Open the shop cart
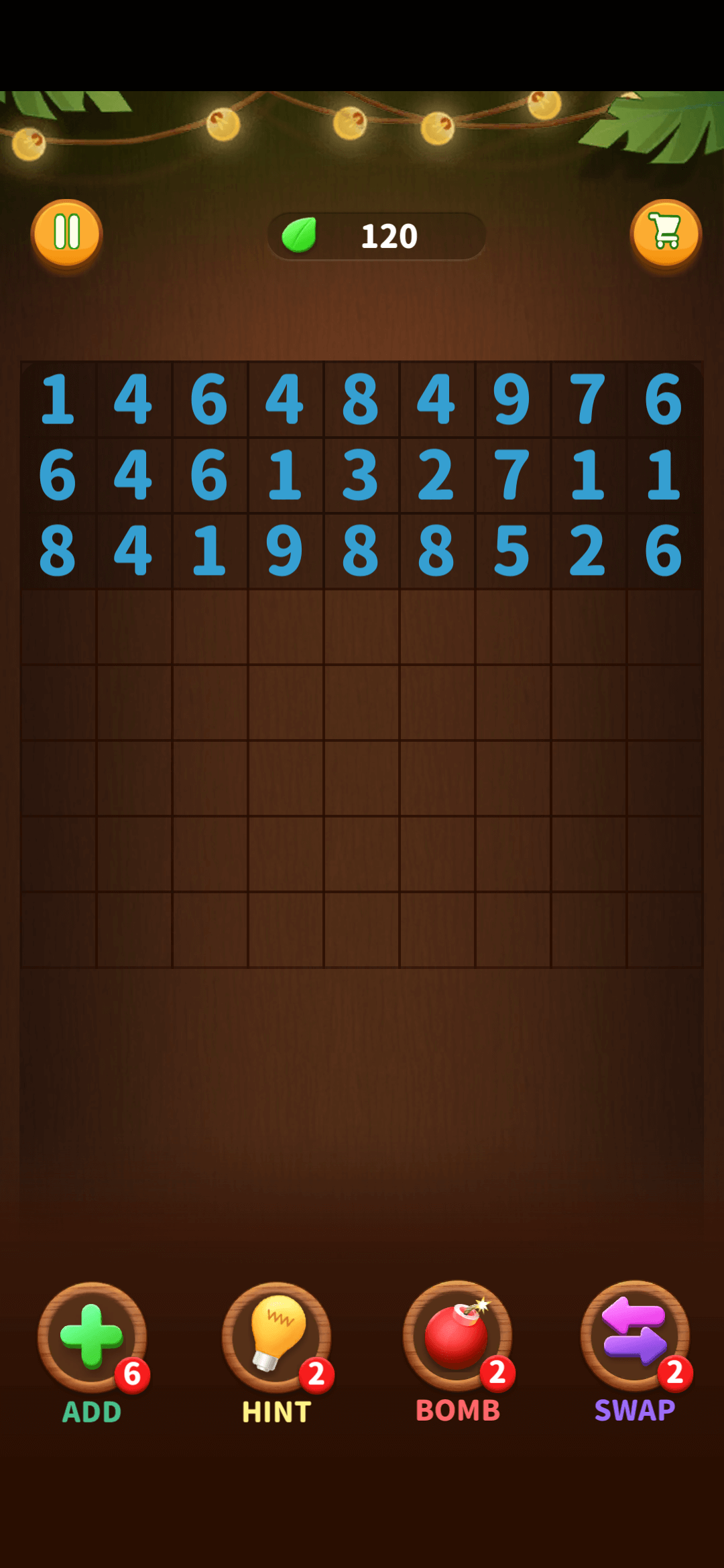This screenshot has width=724, height=1568. pos(665,233)
